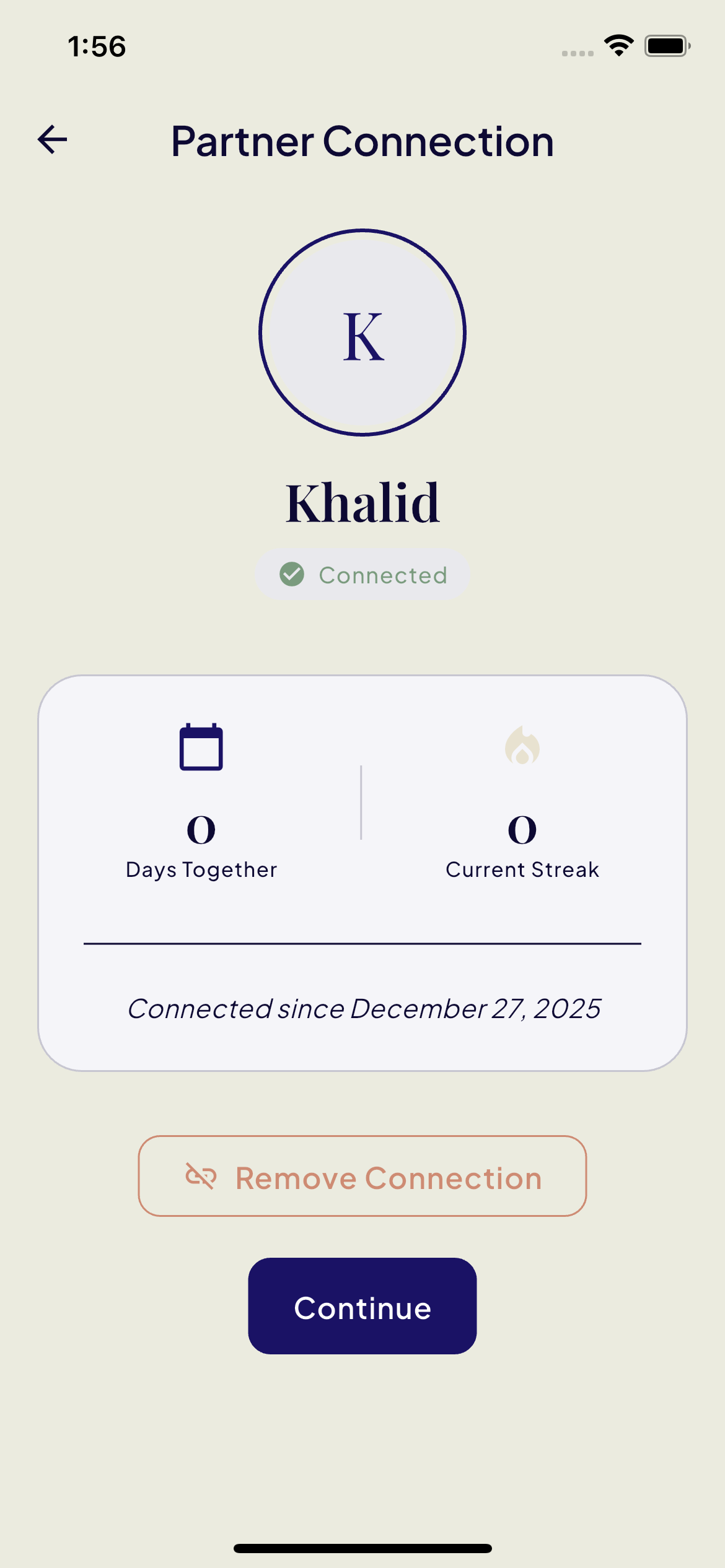Screen dimensions: 725x1568
Task: Select the calendar icon above Days Together
Action: 201,747
